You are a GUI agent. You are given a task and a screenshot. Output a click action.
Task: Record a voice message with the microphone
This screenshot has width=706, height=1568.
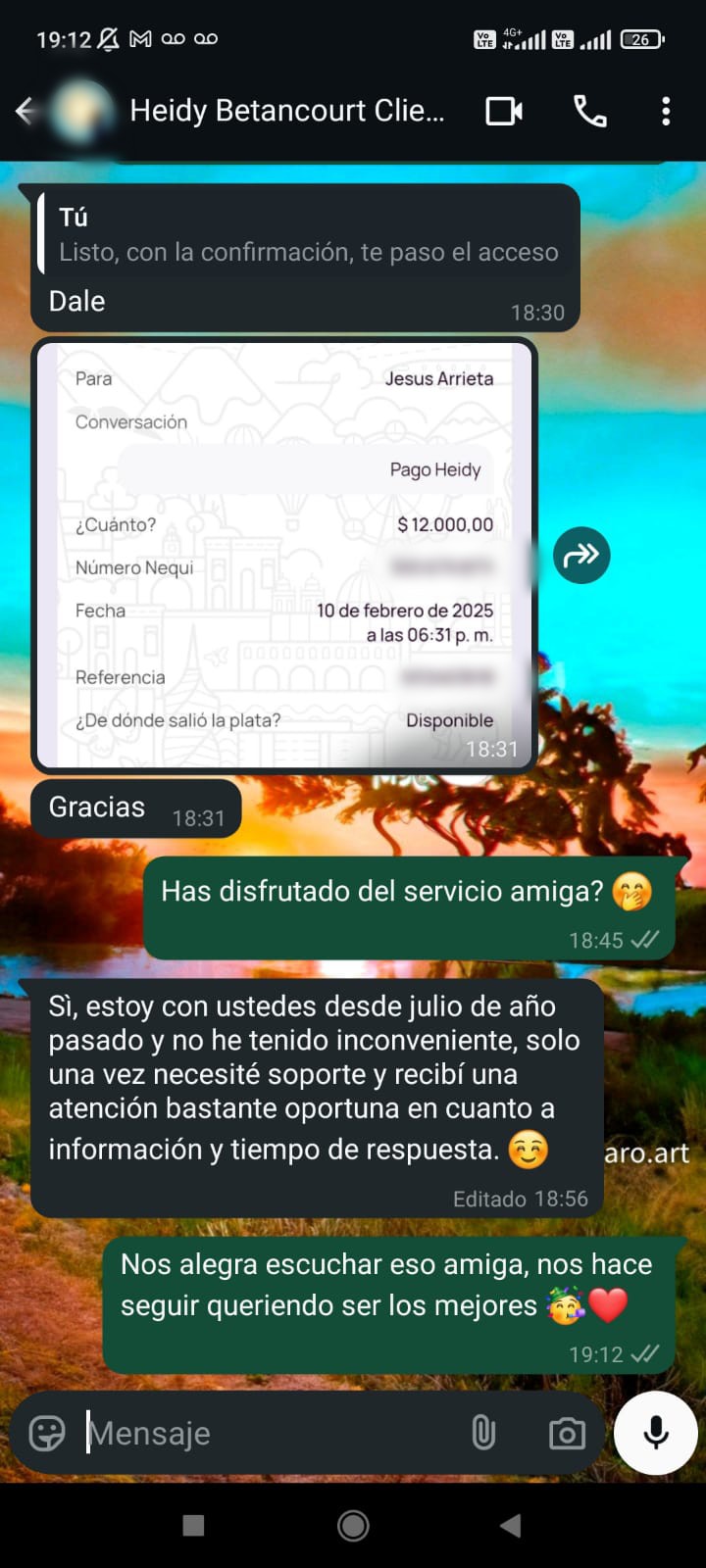point(654,1433)
